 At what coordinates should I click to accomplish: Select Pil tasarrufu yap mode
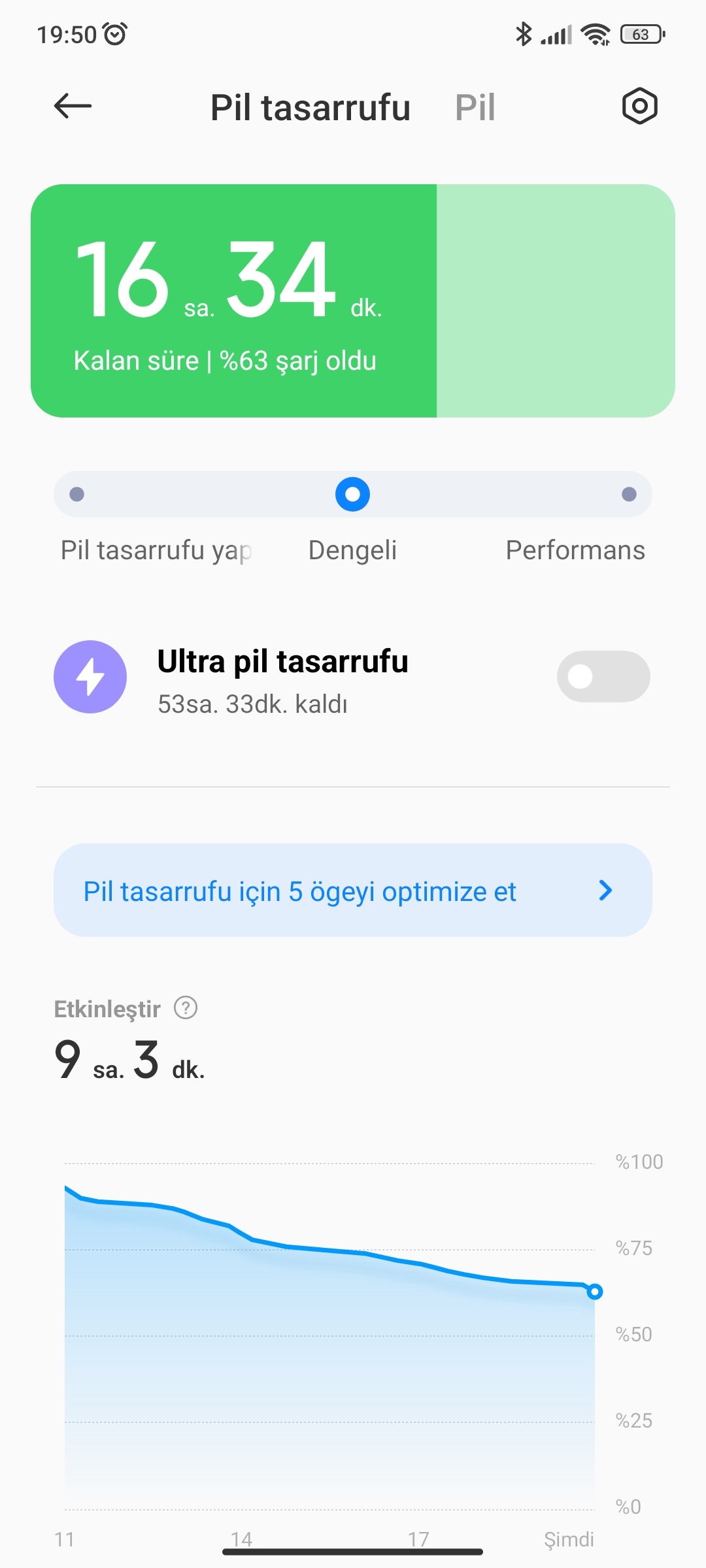click(x=77, y=495)
